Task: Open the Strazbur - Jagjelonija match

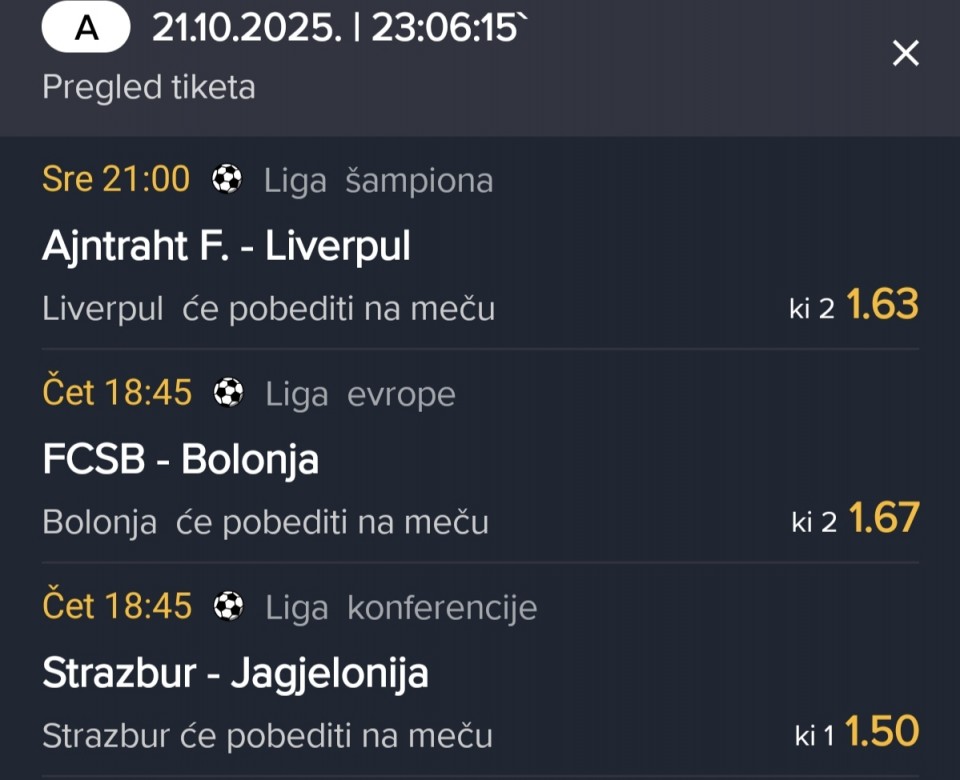Action: pos(235,674)
